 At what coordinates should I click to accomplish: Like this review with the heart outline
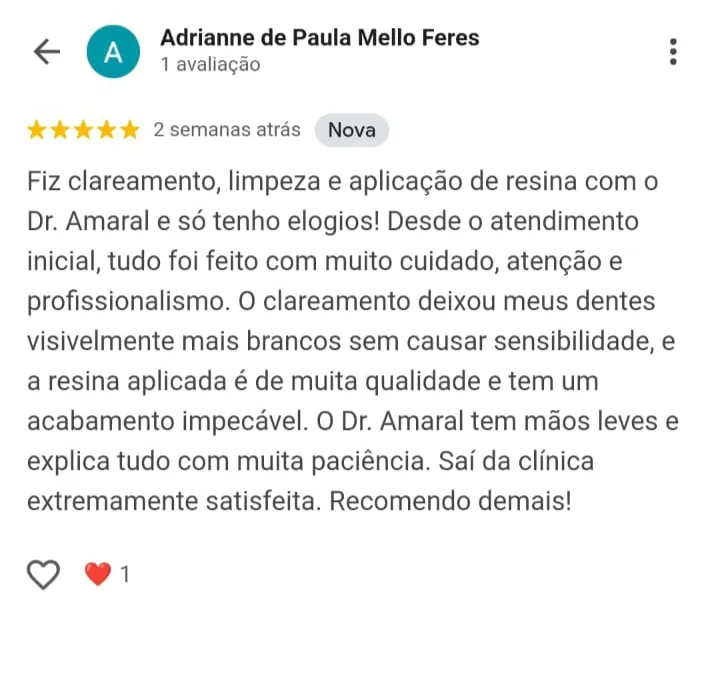43,574
